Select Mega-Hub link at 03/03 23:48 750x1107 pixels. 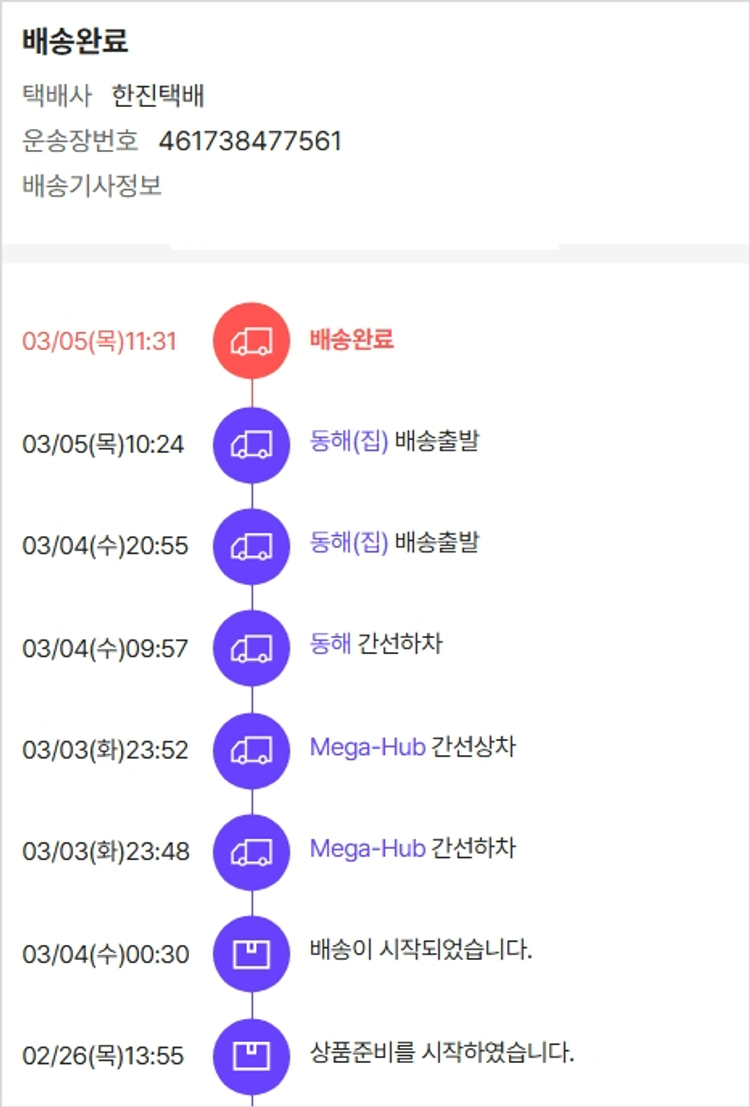[x=368, y=849]
